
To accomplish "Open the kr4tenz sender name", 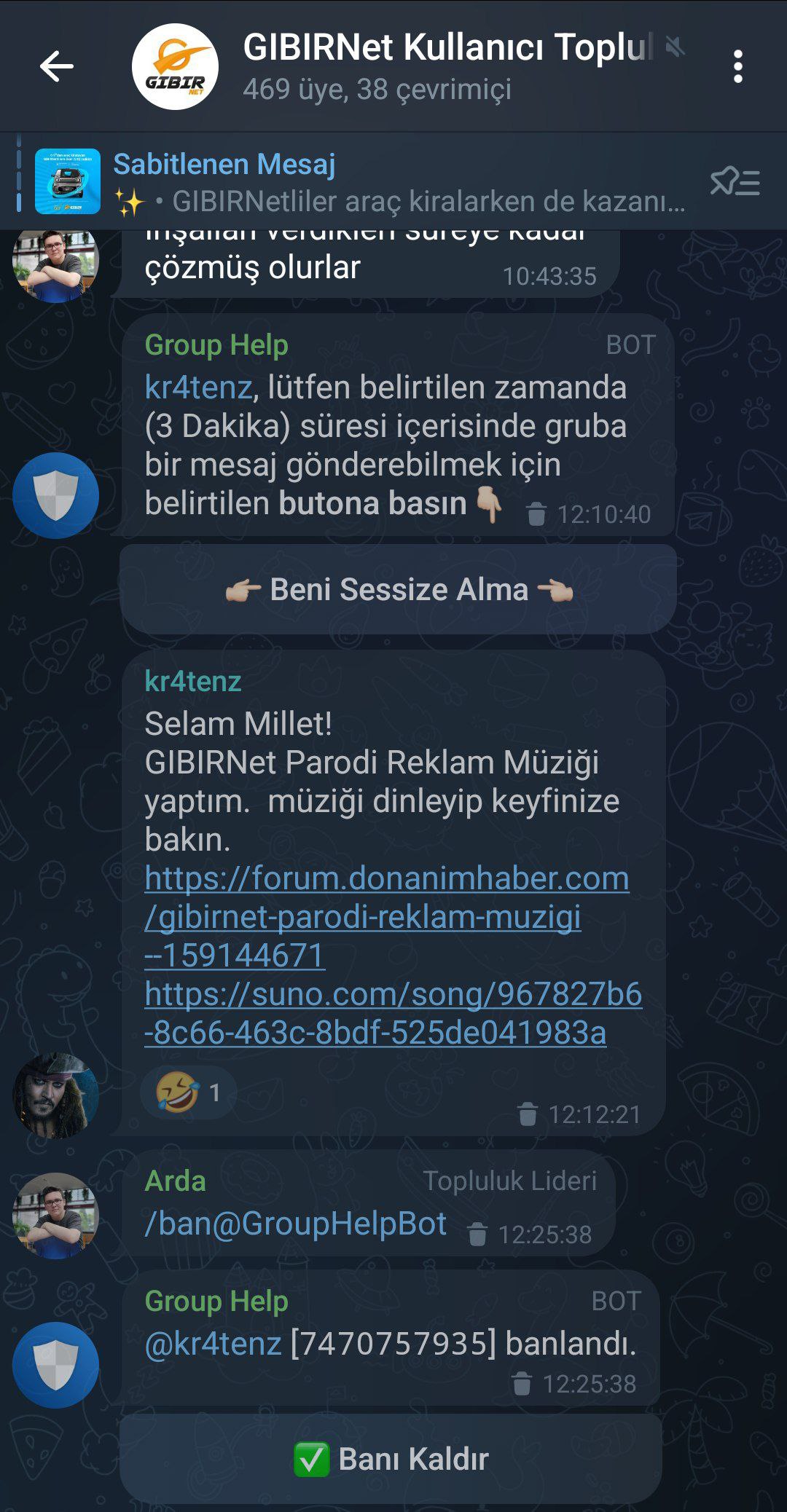I will (192, 681).
